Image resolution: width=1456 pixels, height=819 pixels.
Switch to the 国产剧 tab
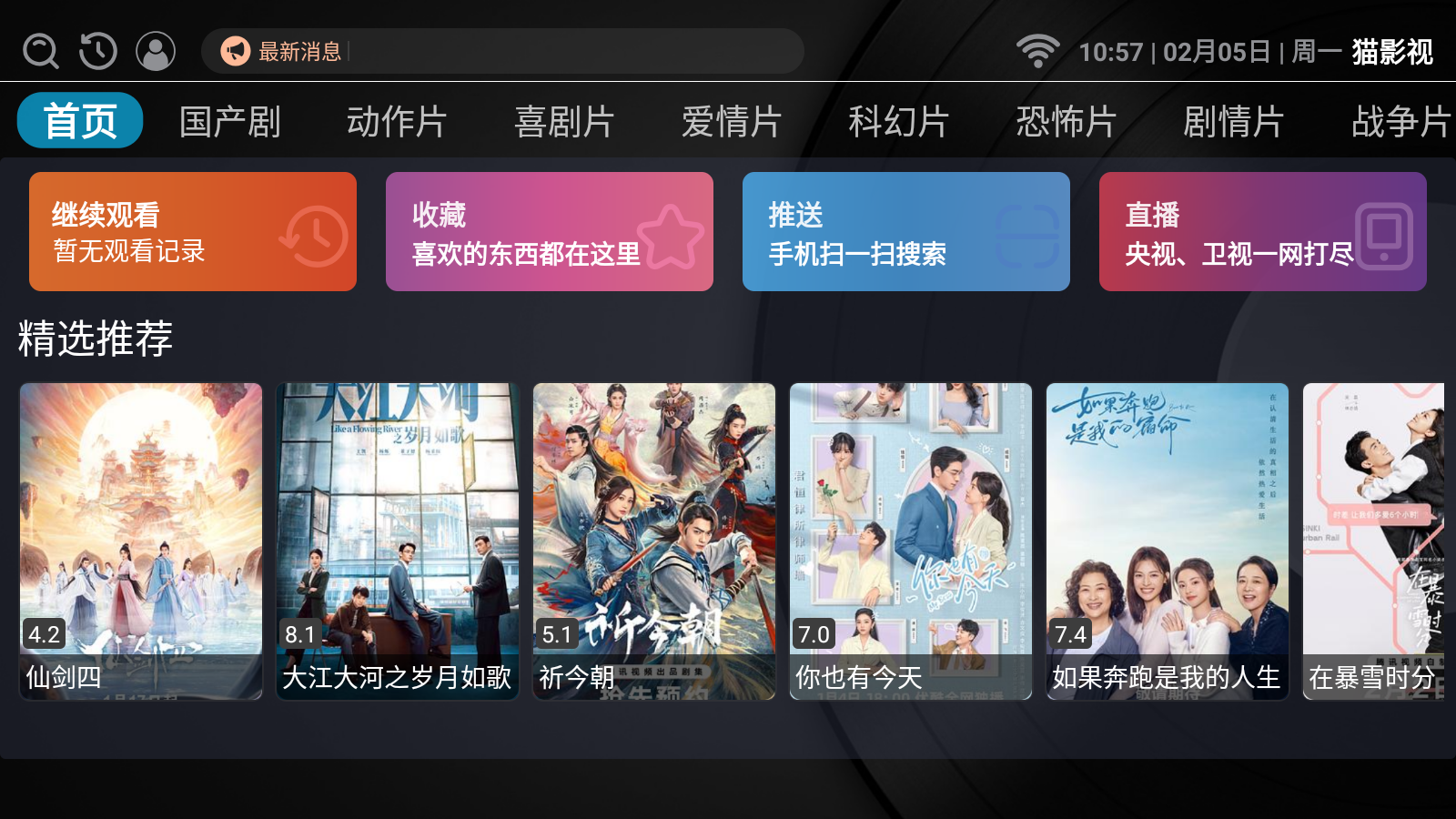[229, 122]
